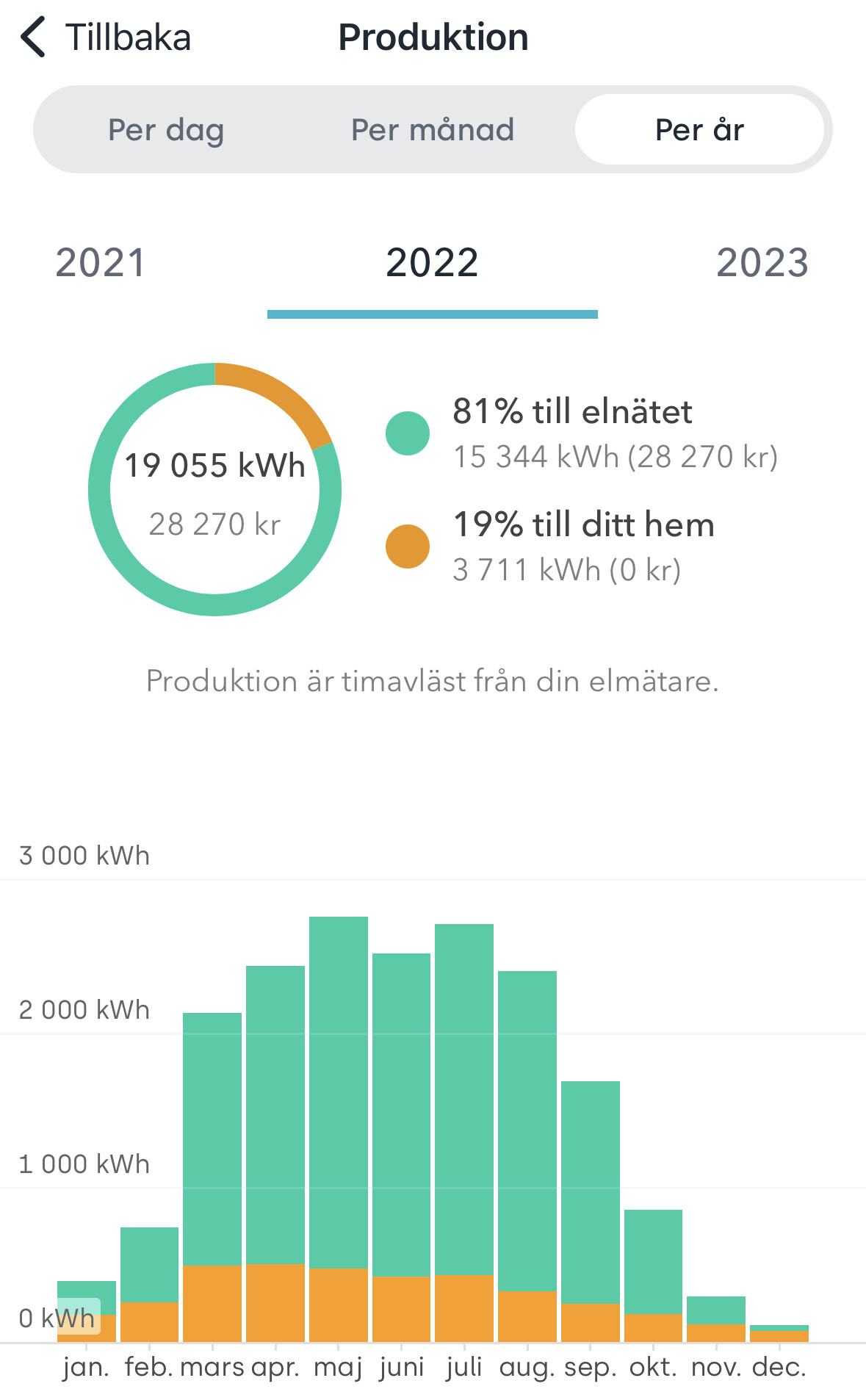Select the Per år segment

(x=699, y=129)
